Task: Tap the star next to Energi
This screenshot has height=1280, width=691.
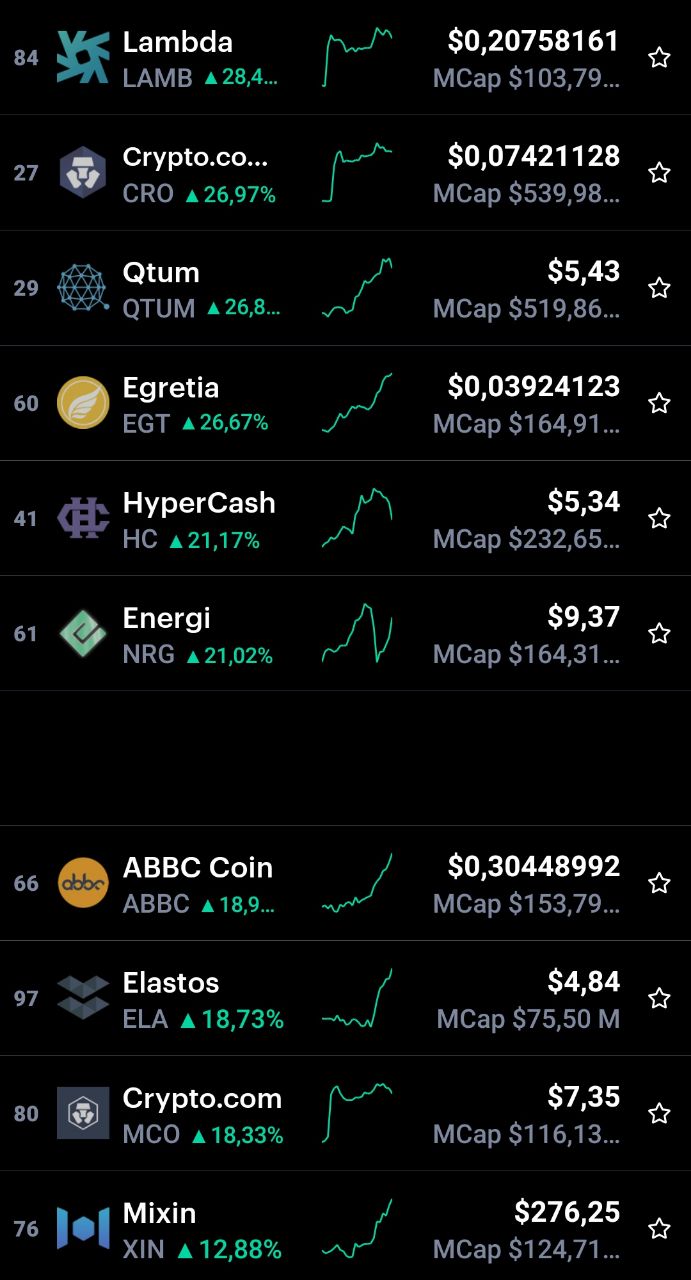Action: point(659,633)
